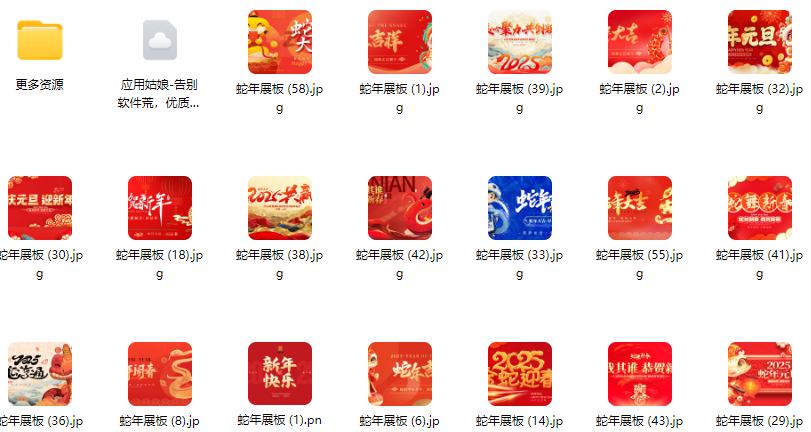
Task: Open the 应用姑娘 cloud file
Action: click(160, 41)
